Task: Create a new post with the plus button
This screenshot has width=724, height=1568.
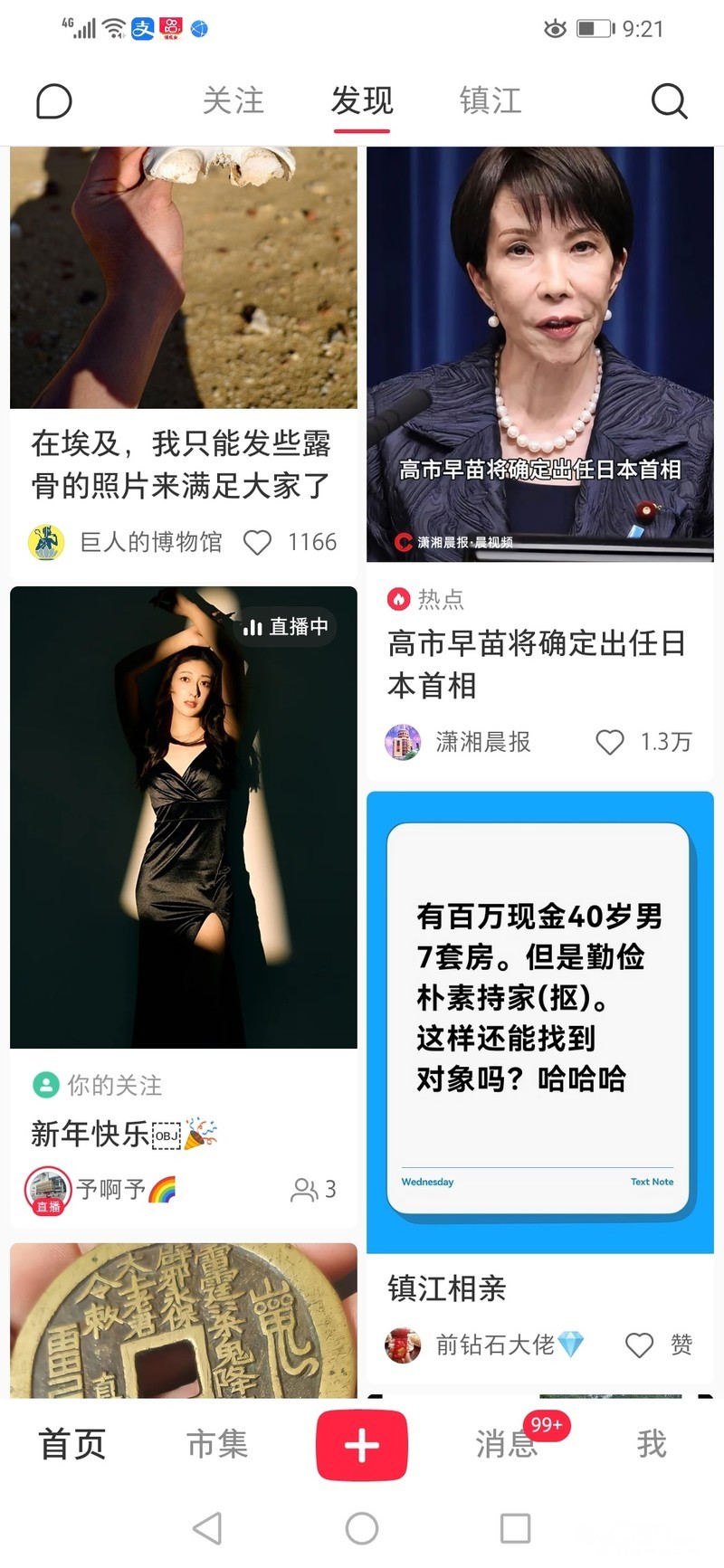Action: coord(362,1445)
